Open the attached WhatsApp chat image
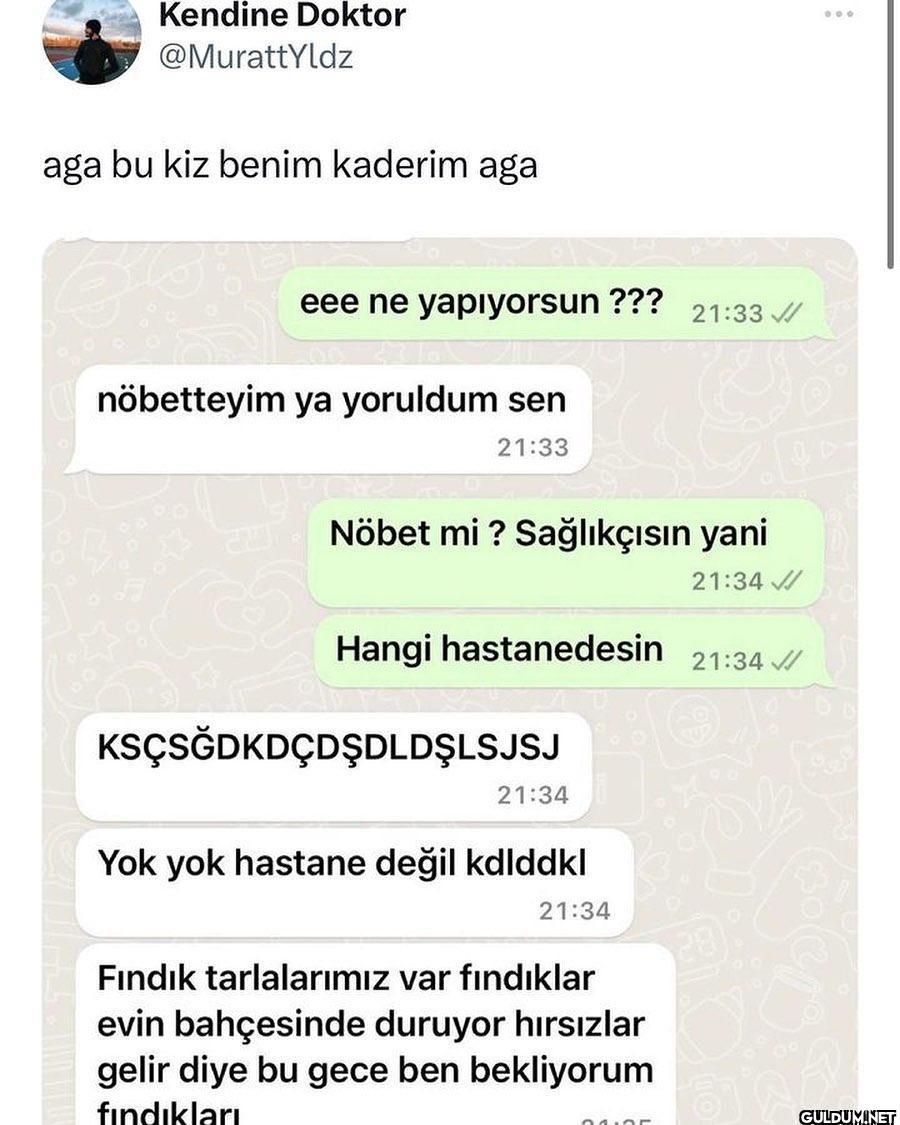The width and height of the screenshot is (900, 1125). [450, 680]
